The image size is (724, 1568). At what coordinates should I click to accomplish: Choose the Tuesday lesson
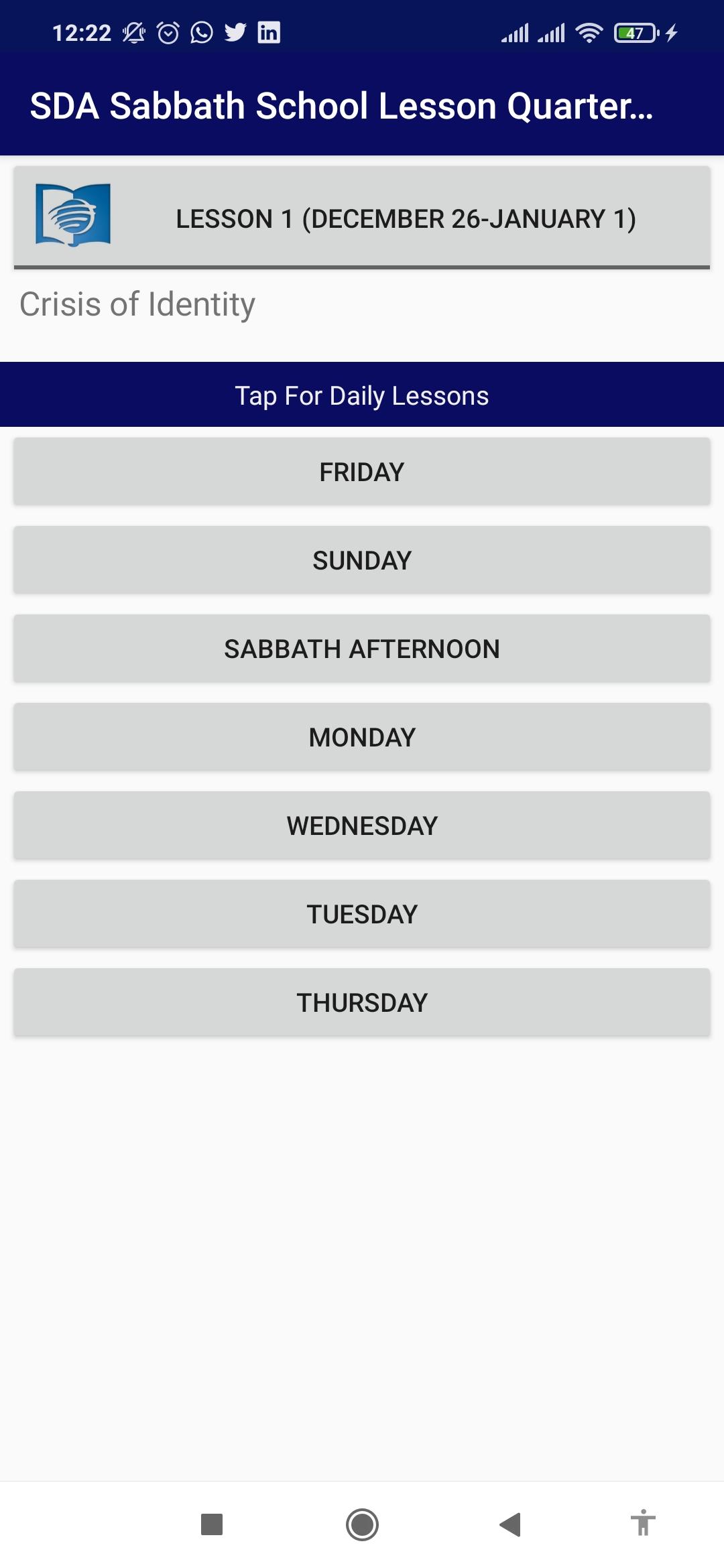pos(362,914)
